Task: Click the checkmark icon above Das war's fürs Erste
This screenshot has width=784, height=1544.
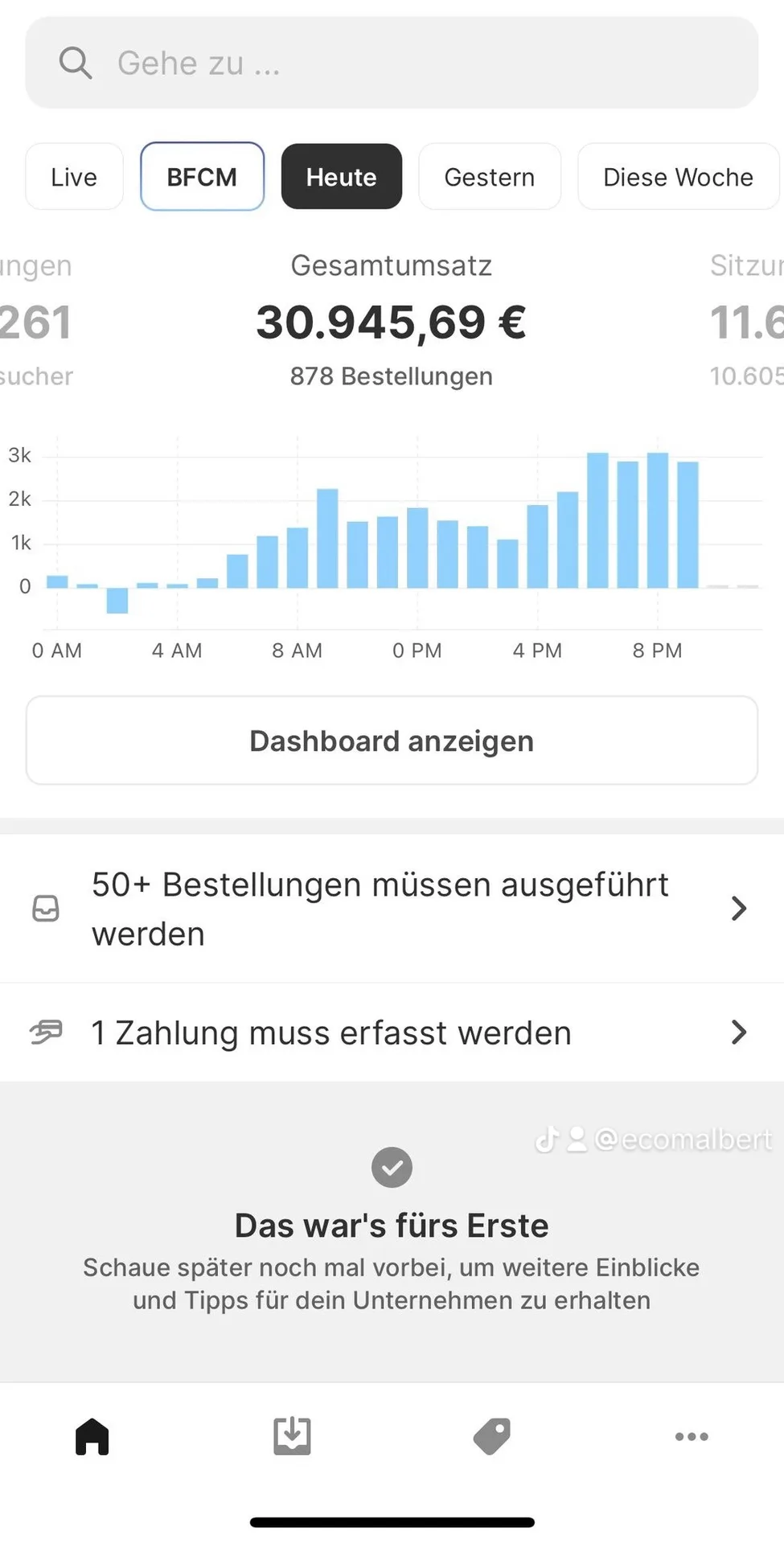Action: point(392,1167)
